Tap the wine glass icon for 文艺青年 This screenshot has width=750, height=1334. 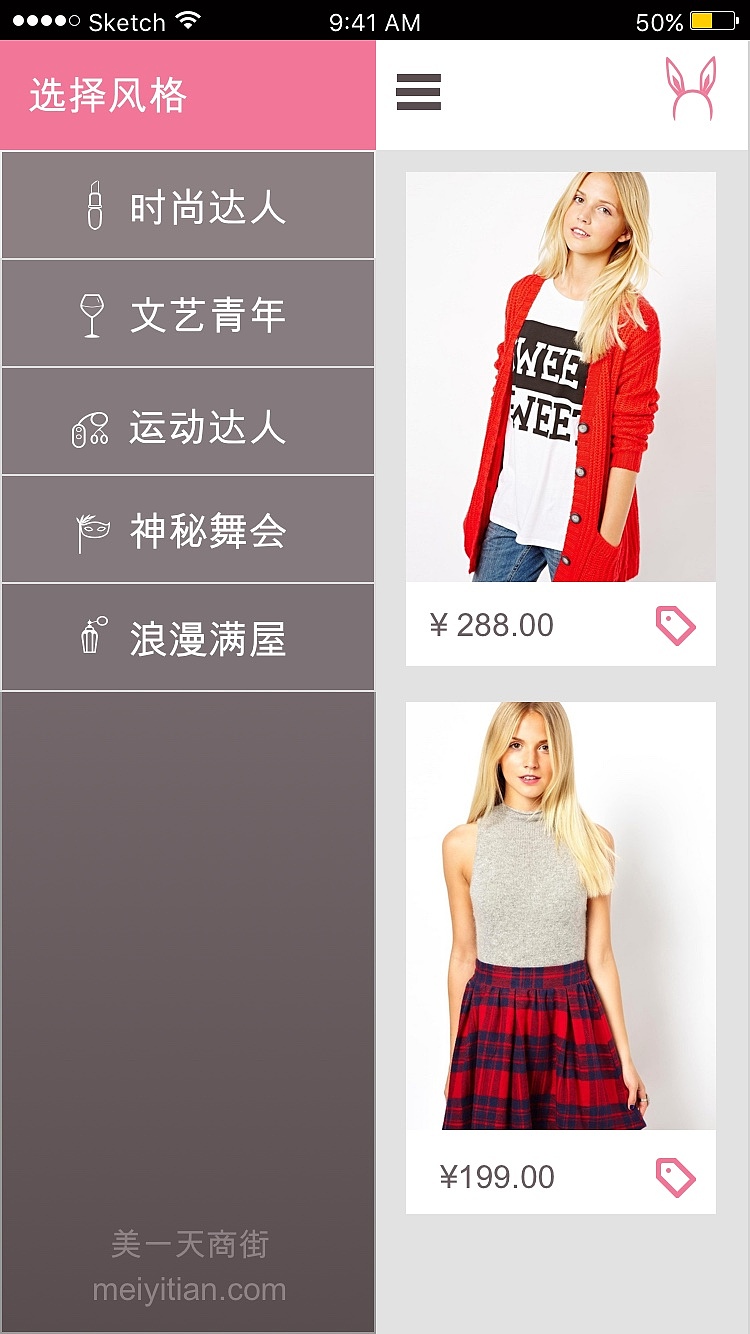[92, 313]
